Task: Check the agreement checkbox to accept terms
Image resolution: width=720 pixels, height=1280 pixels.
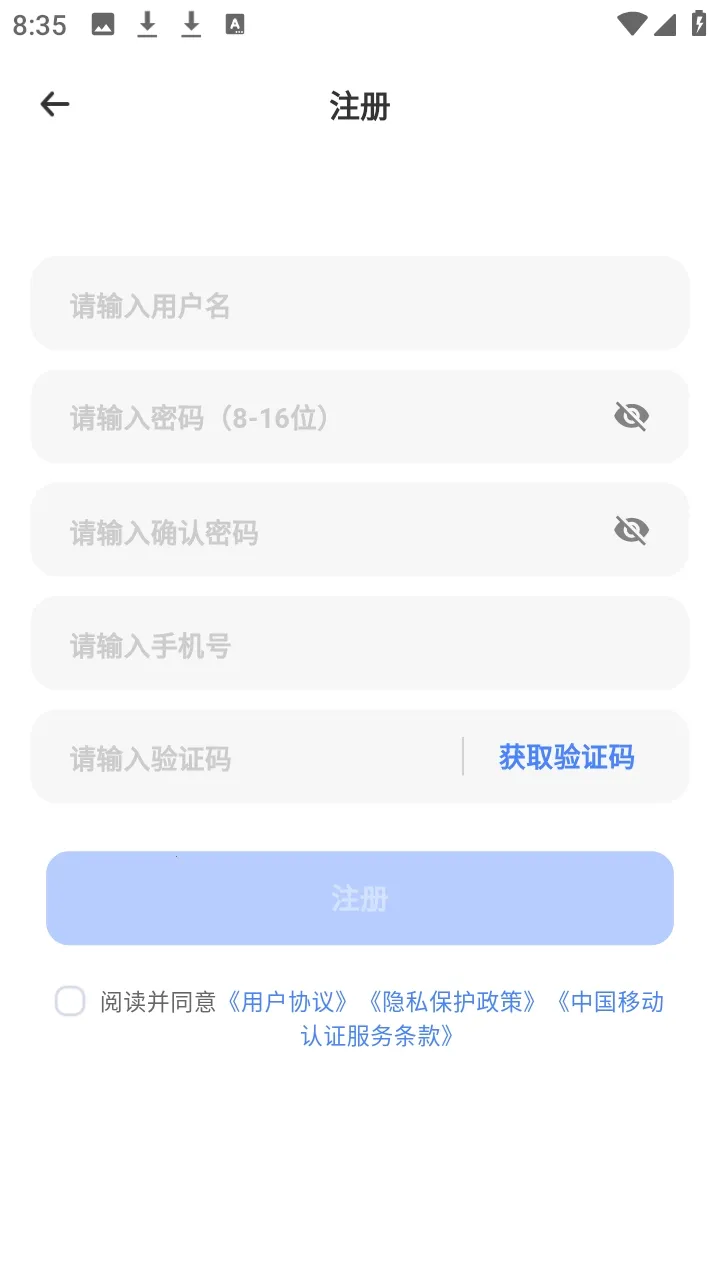Action: 70,1001
